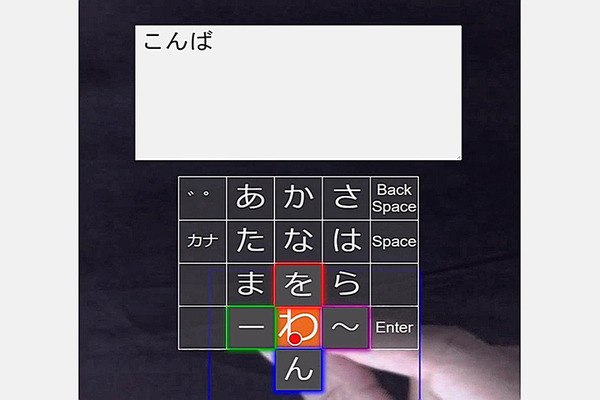The width and height of the screenshot is (600, 400).
Task: Tap the ら key
Action: click(346, 284)
